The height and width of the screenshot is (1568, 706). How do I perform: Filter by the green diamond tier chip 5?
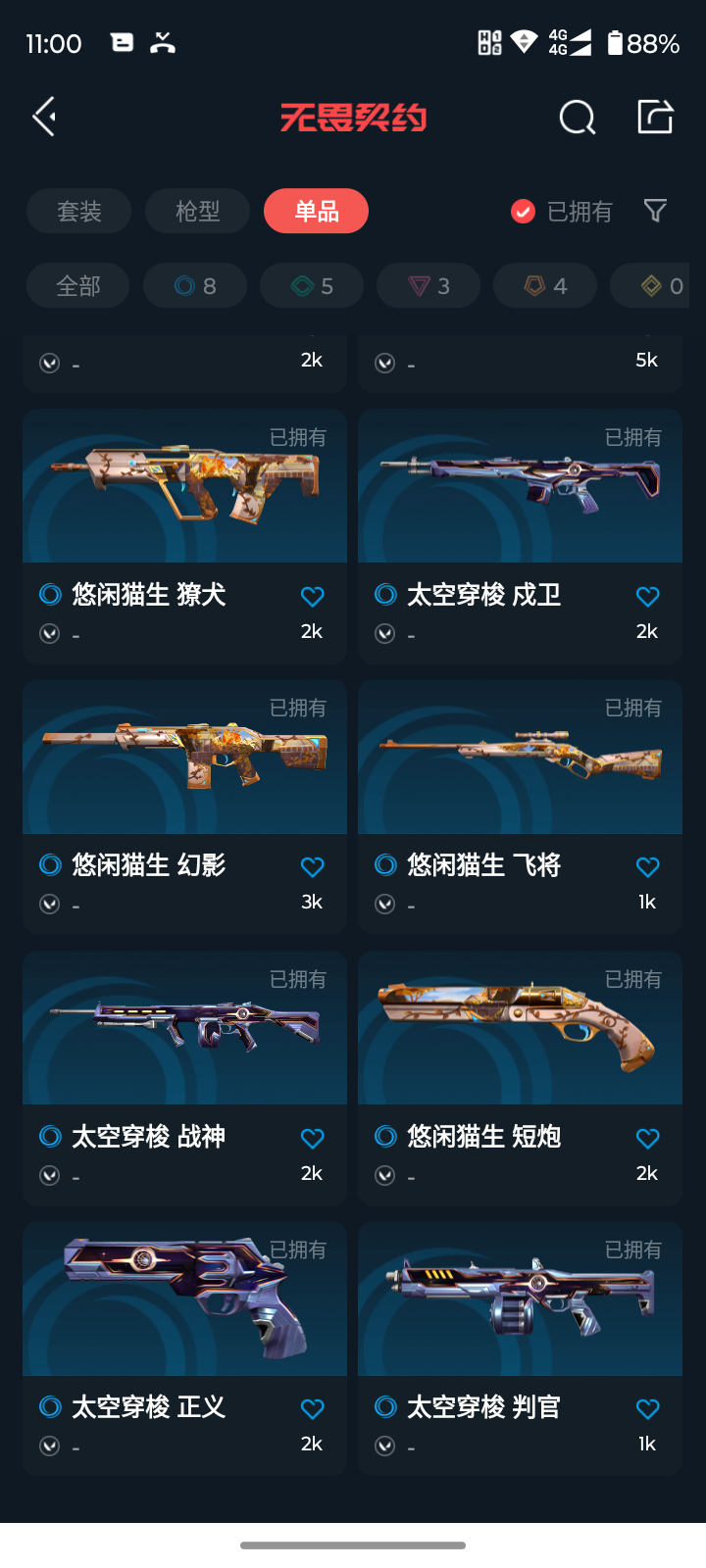point(312,286)
